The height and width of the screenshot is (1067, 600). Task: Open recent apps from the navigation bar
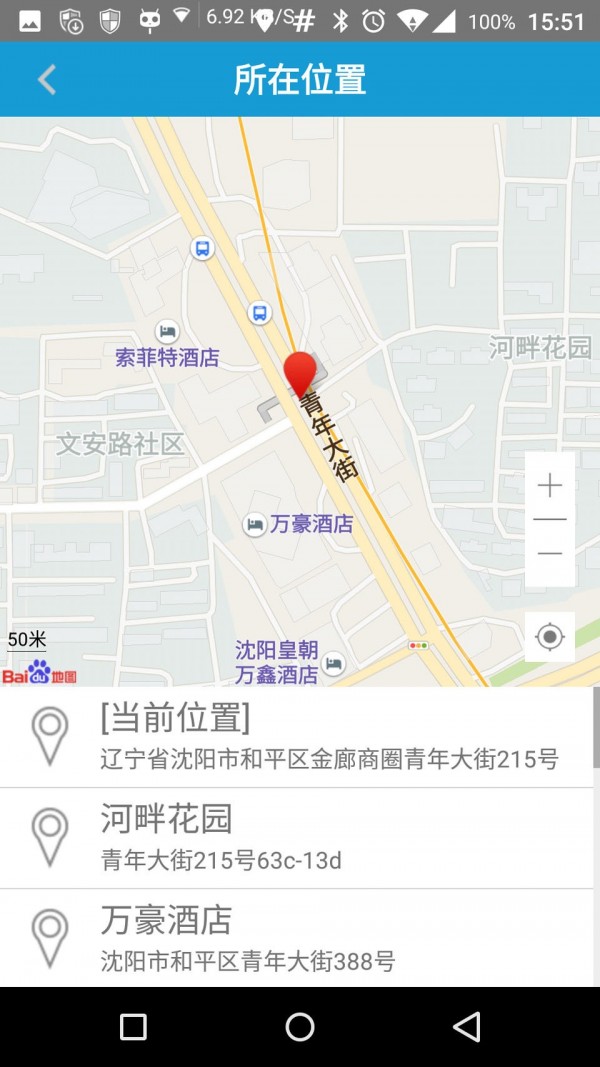(133, 1027)
